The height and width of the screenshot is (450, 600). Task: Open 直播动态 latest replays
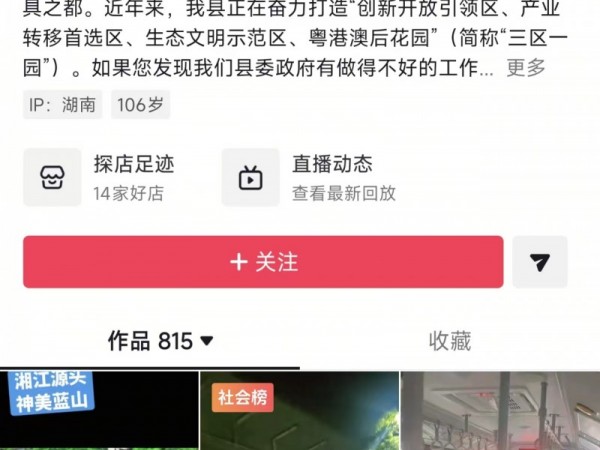pyautogui.click(x=310, y=177)
